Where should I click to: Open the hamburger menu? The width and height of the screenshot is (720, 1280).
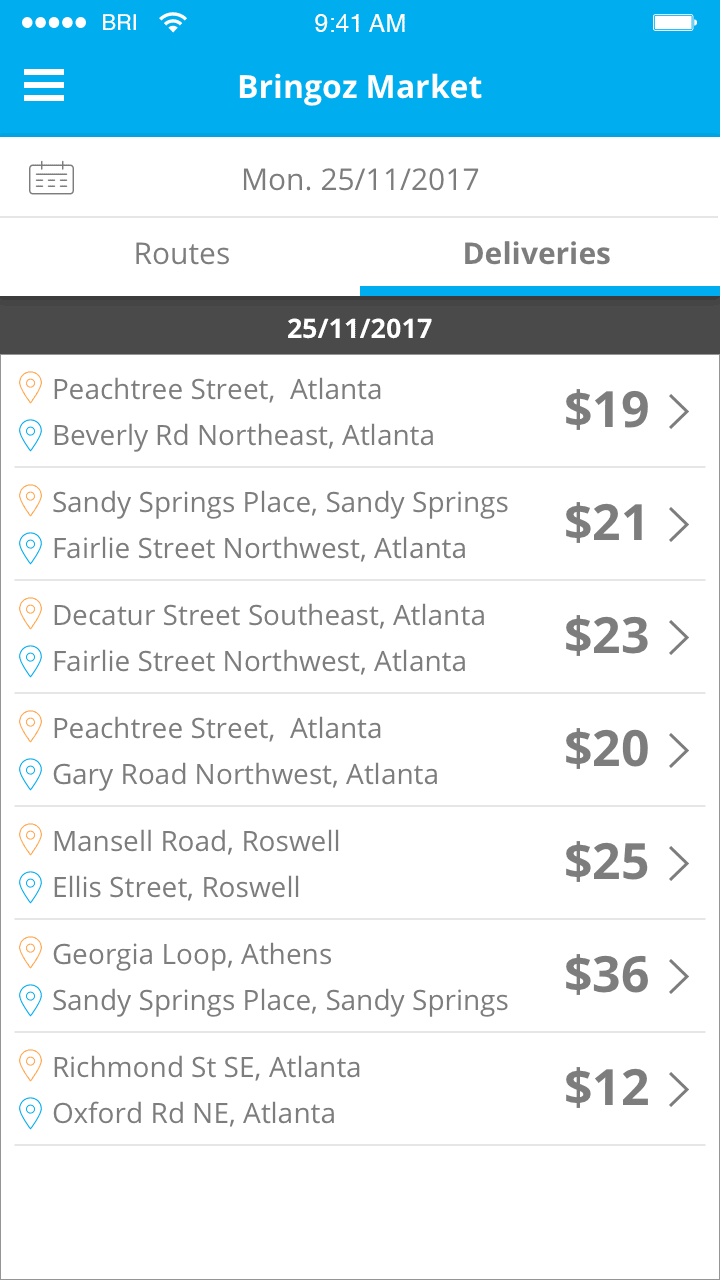tap(44, 86)
